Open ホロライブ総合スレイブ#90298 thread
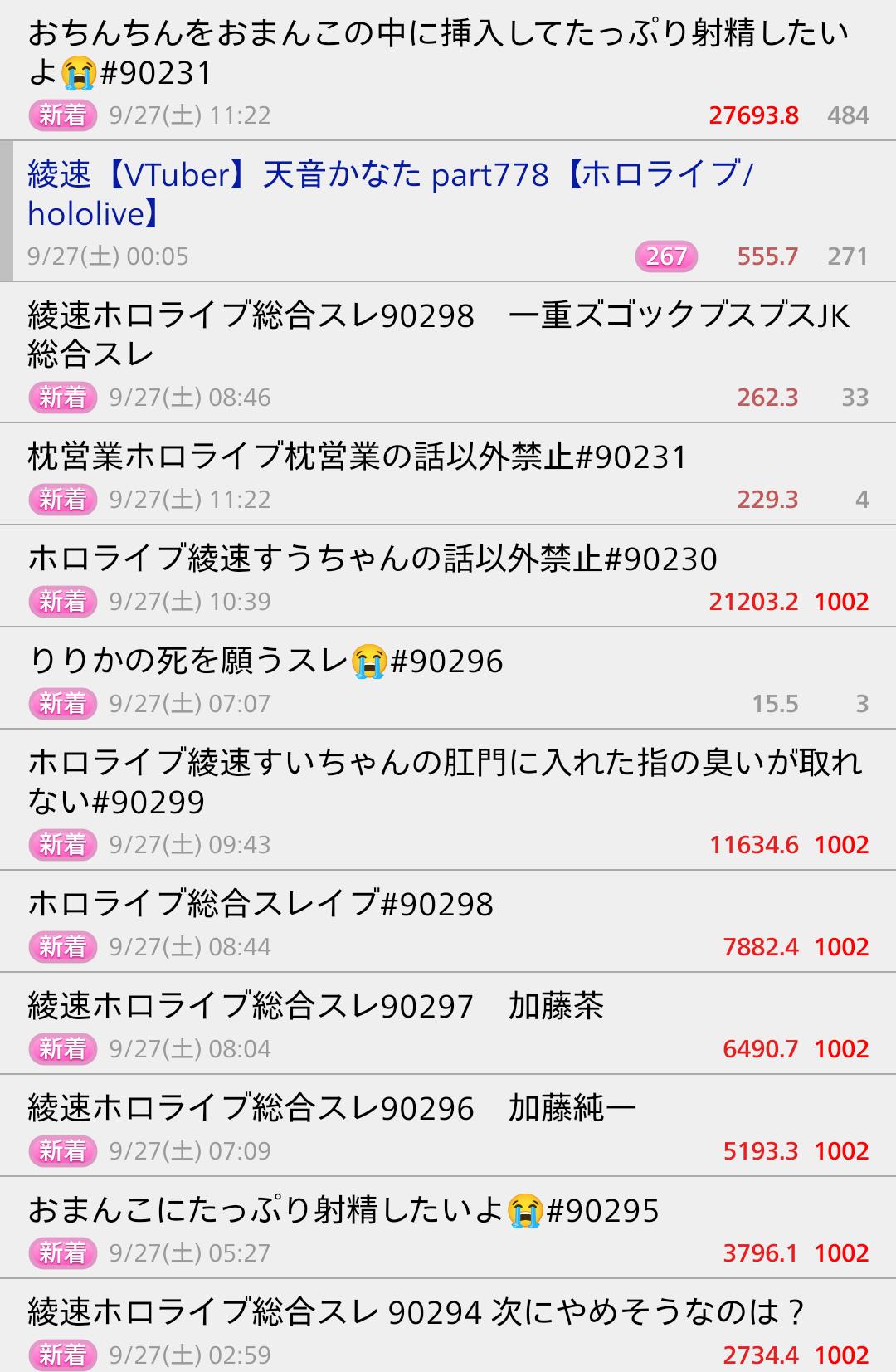 261,904
